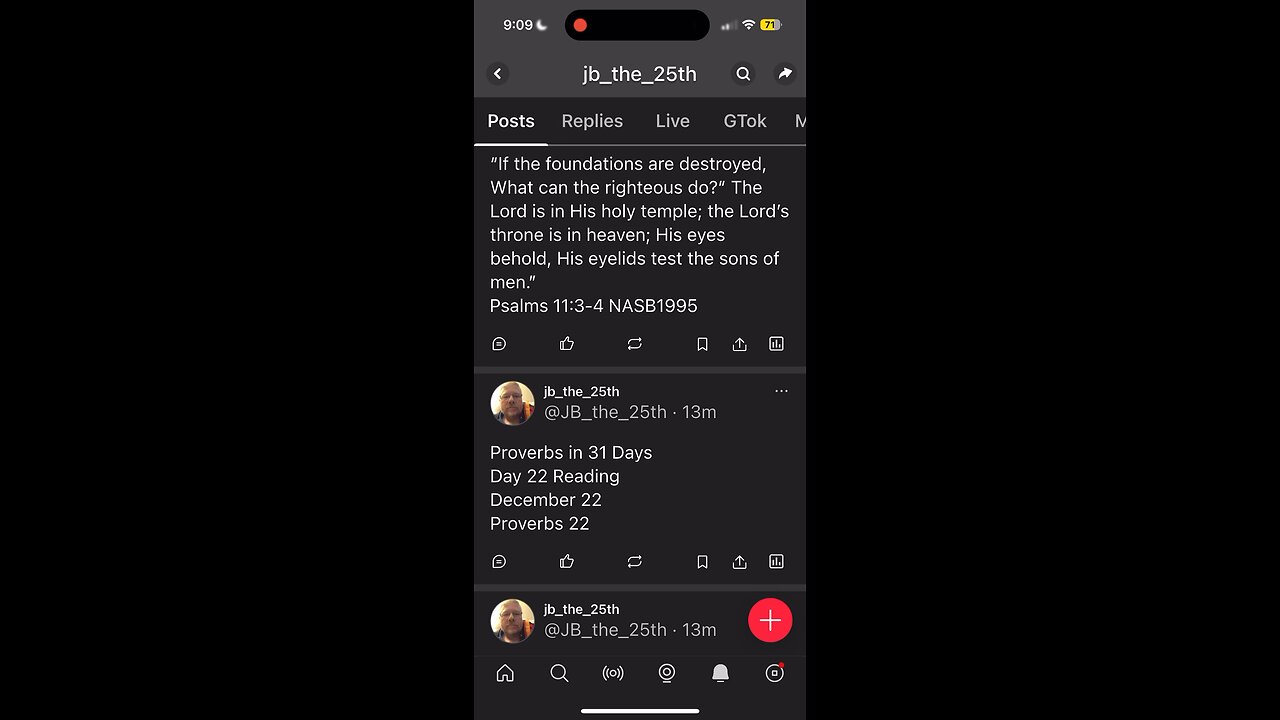Like the Psalms 11:3-4 post

coord(567,344)
